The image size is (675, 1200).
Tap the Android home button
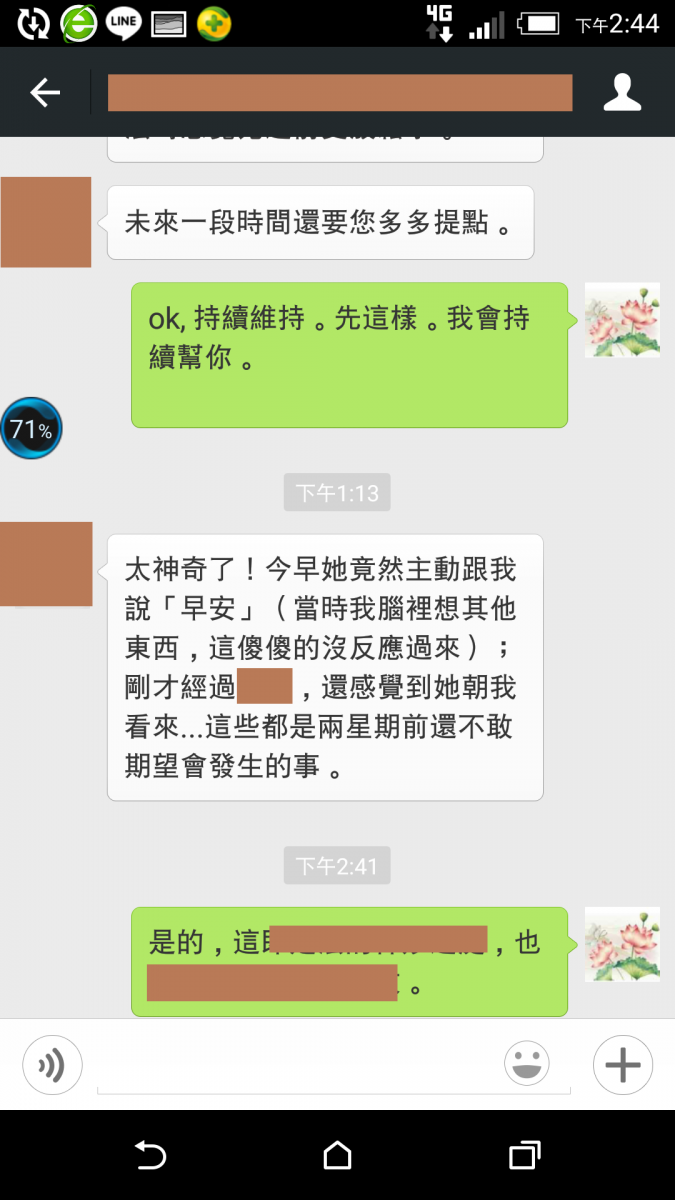(338, 1156)
